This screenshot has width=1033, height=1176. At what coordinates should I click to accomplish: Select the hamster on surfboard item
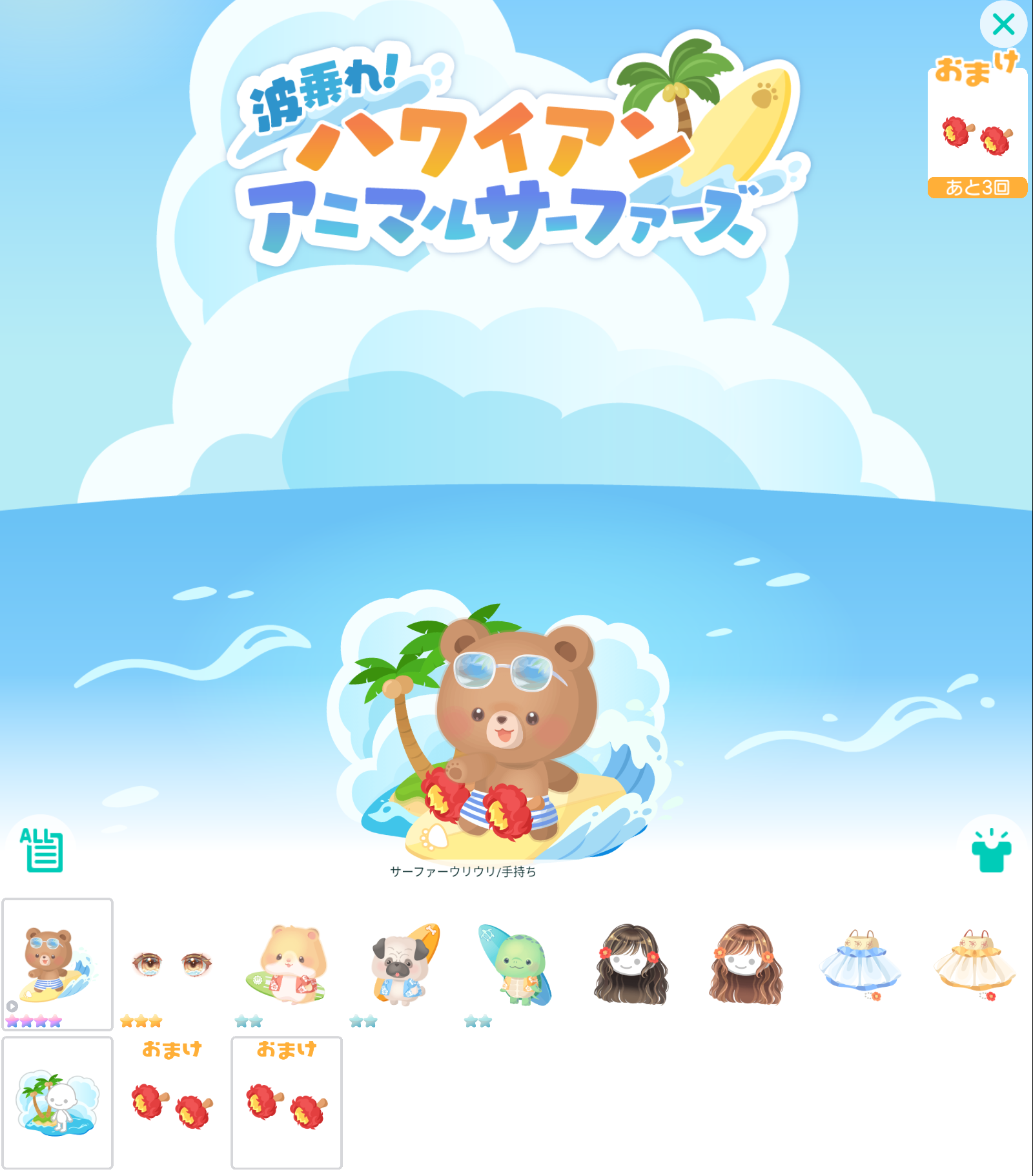click(x=287, y=964)
